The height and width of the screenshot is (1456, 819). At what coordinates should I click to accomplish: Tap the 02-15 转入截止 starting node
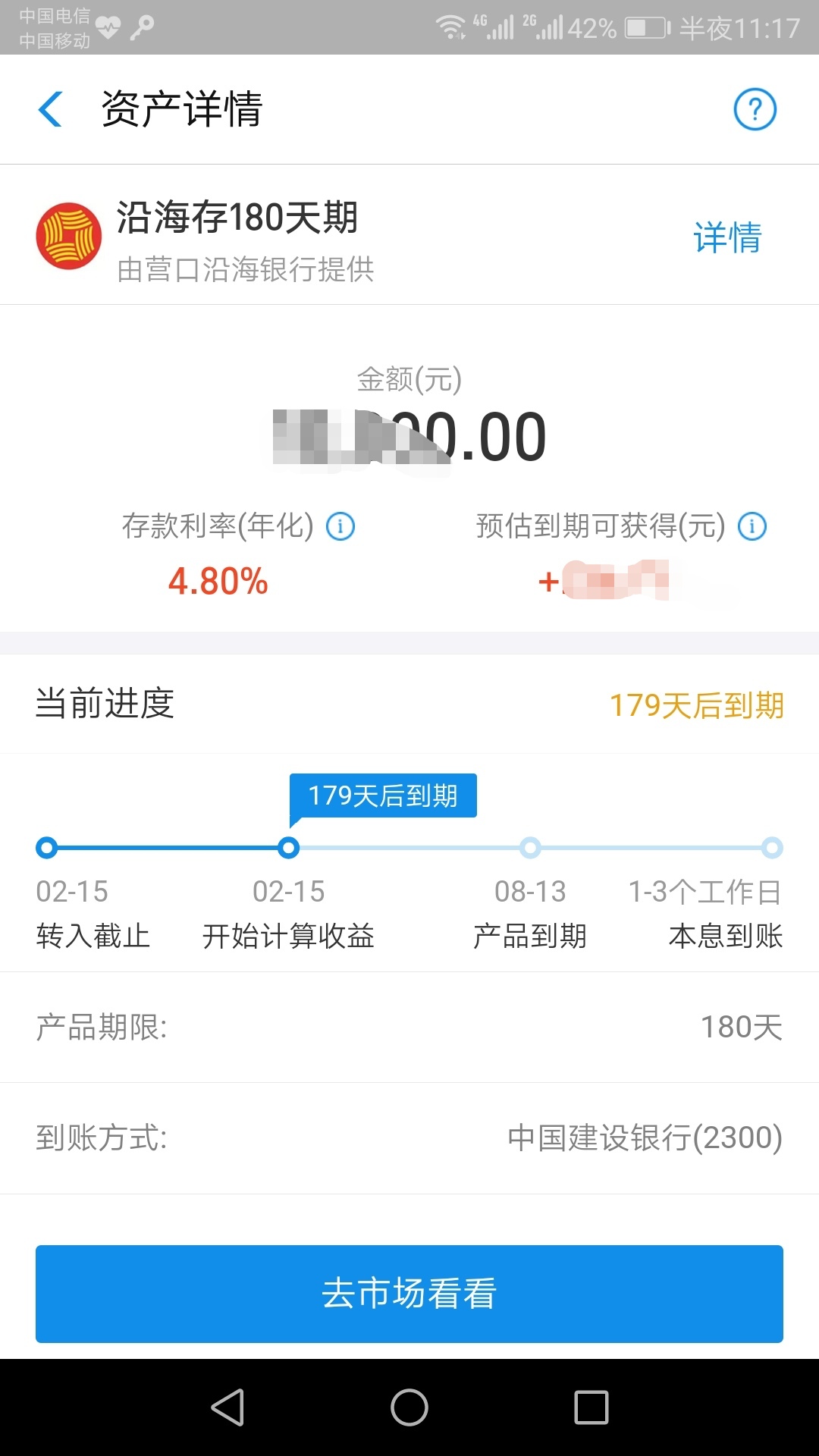point(46,848)
